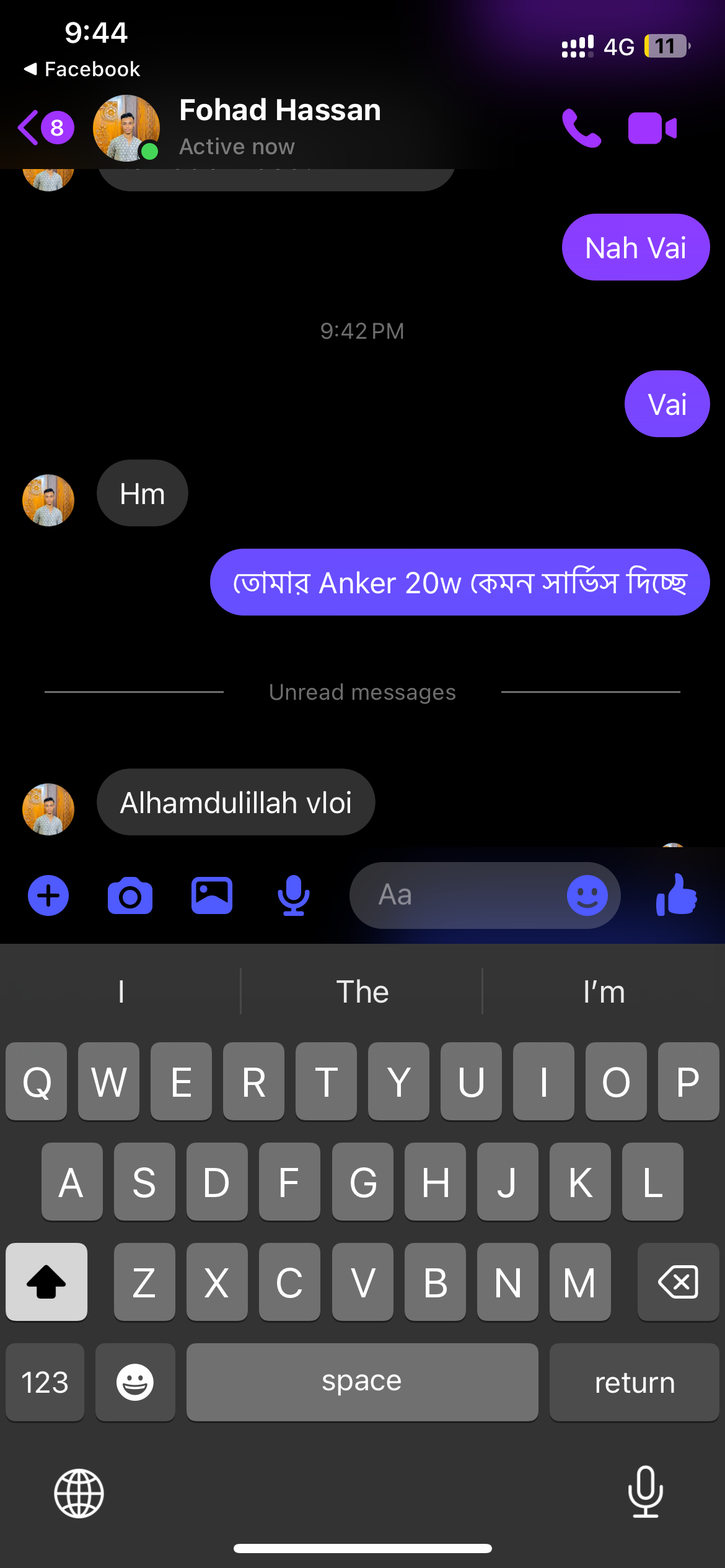Switch keyboard to 123 numbers
The width and height of the screenshot is (725, 1568).
(x=45, y=1382)
